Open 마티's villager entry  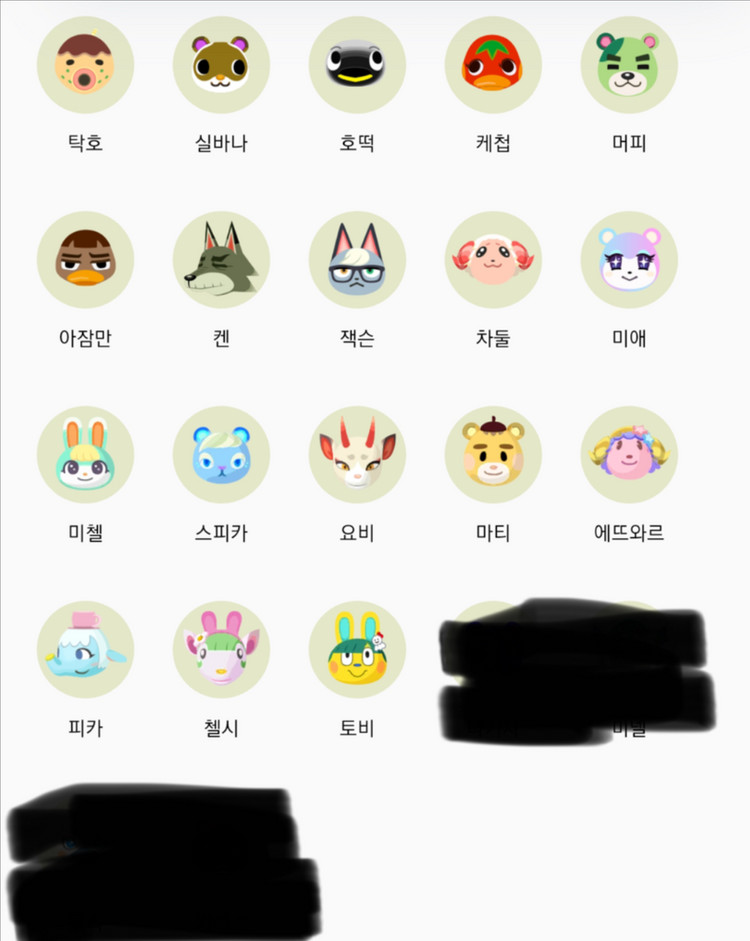tap(493, 455)
